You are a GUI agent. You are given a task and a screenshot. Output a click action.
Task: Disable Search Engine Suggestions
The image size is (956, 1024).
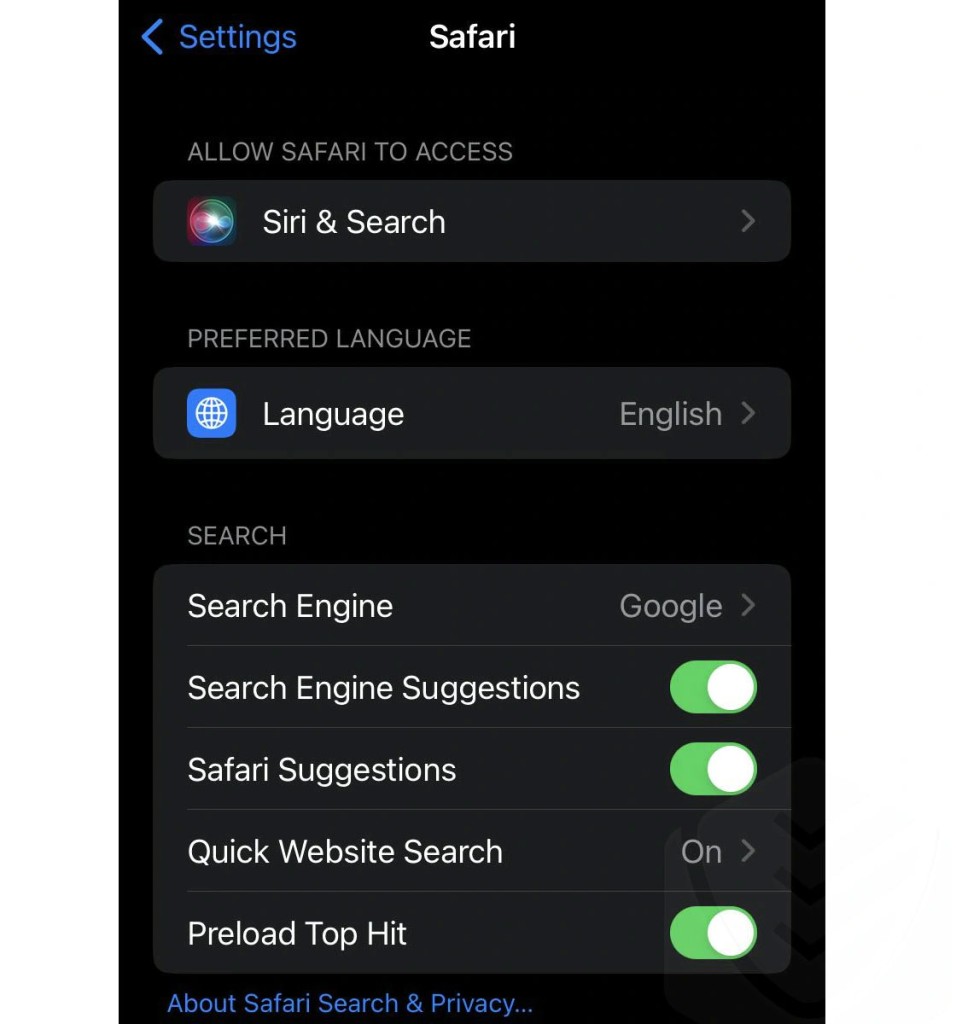point(712,688)
